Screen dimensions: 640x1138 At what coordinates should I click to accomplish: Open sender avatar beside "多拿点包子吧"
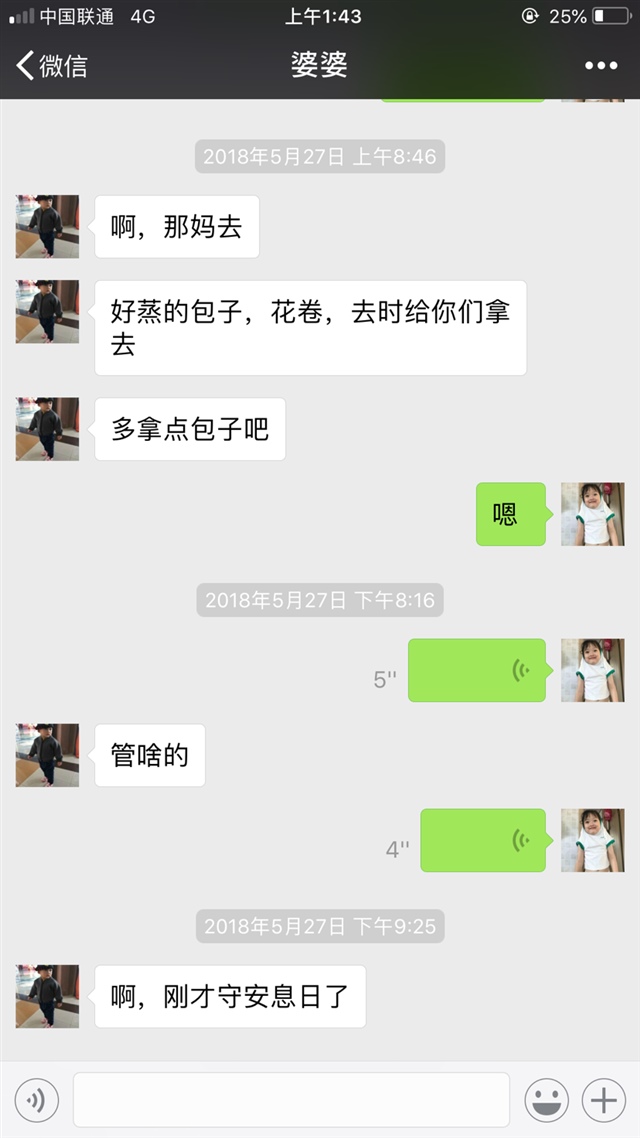(47, 429)
